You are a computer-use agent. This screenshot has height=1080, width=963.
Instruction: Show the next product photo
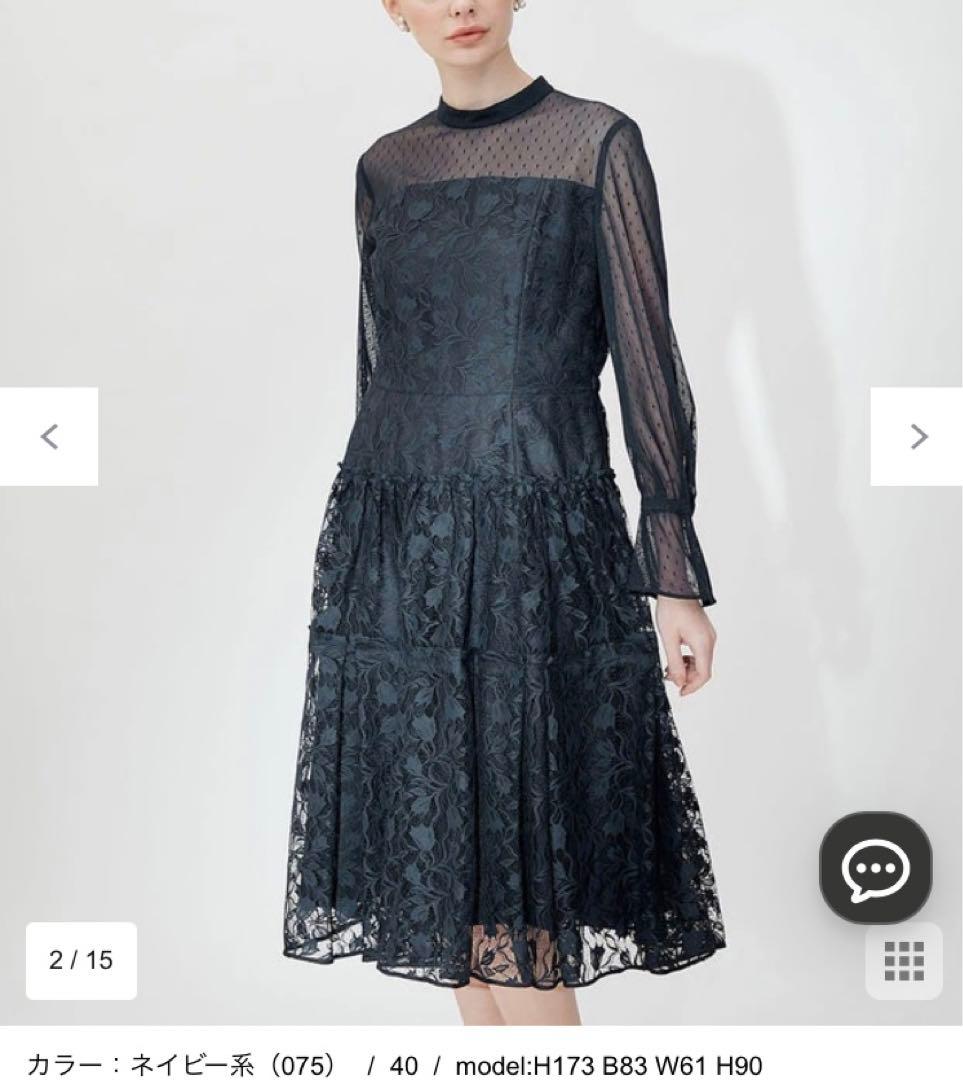917,436
